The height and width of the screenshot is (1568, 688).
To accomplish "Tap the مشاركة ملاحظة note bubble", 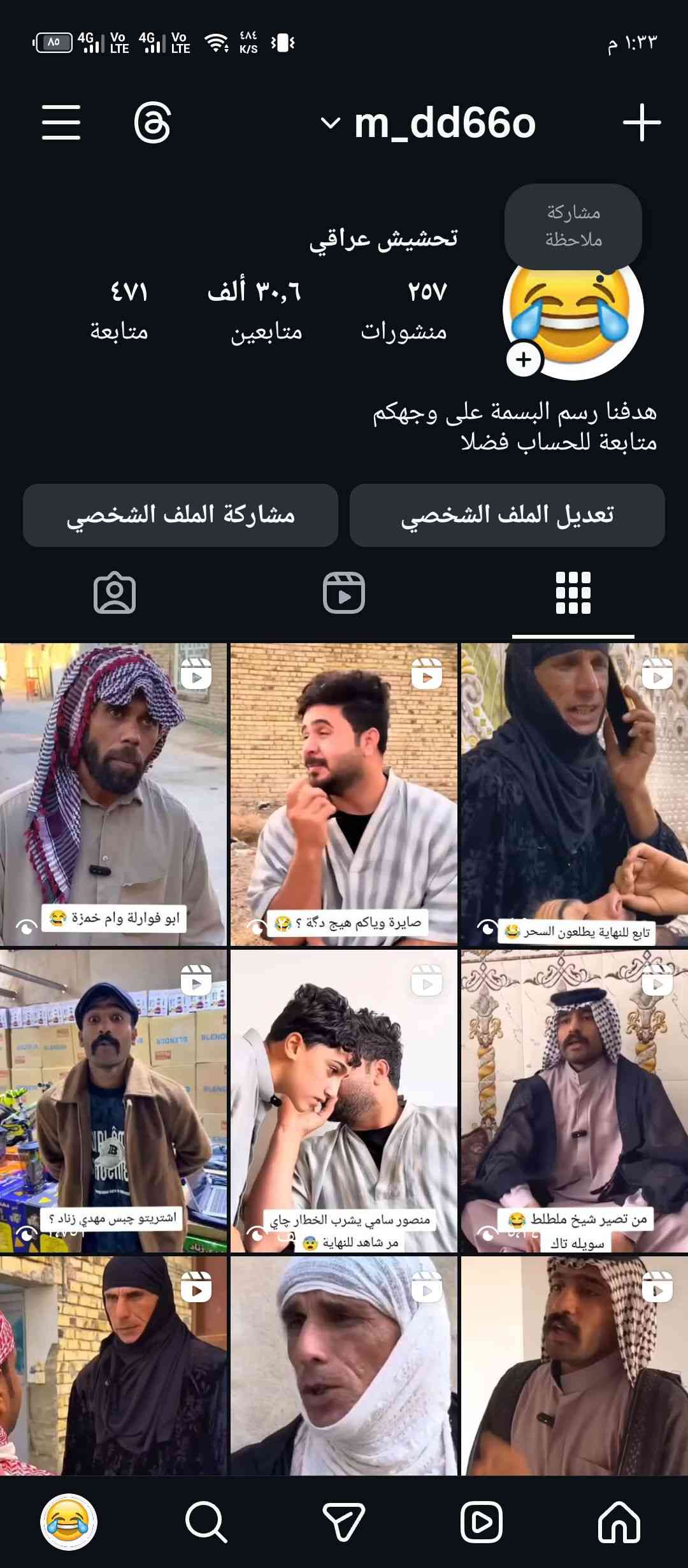I will coord(573,226).
